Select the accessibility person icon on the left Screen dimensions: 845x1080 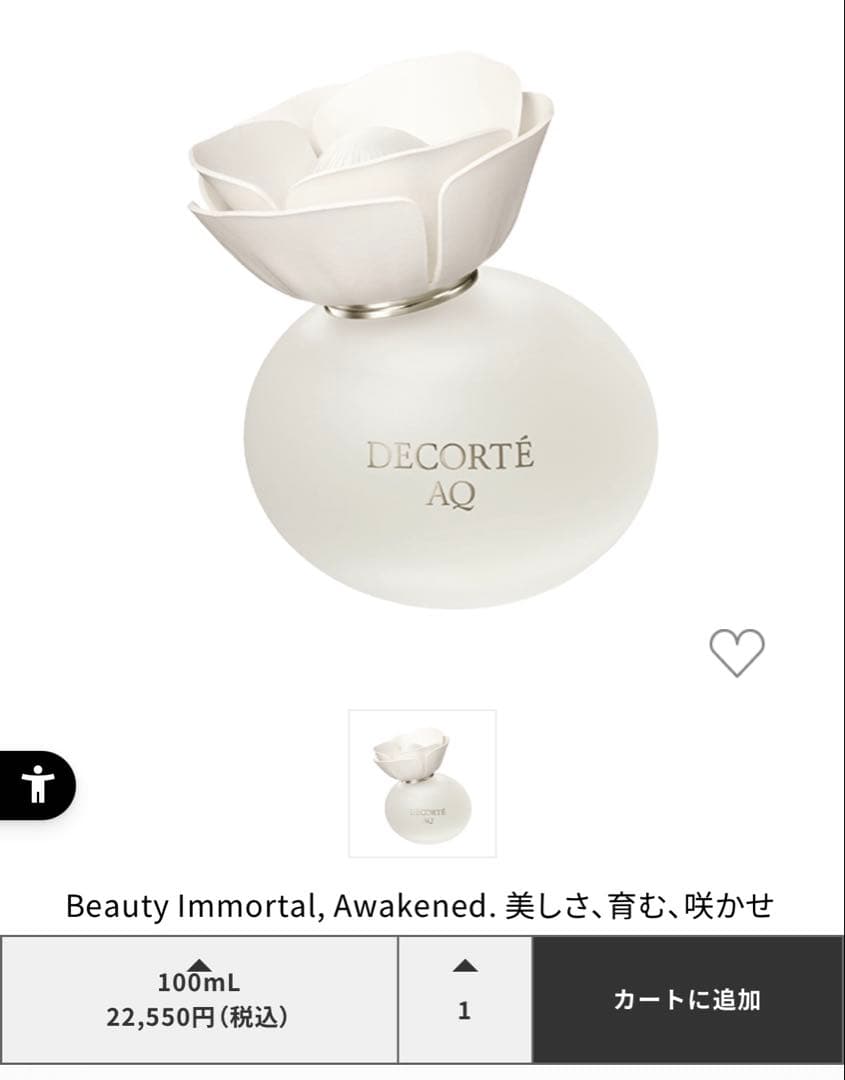pyautogui.click(x=37, y=784)
